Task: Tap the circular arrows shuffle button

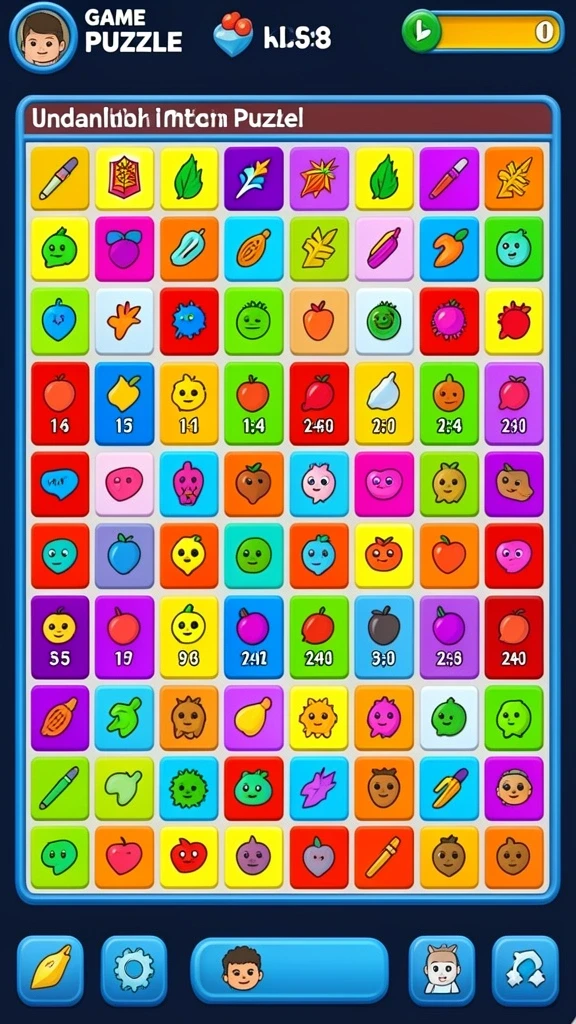Action: point(525,970)
